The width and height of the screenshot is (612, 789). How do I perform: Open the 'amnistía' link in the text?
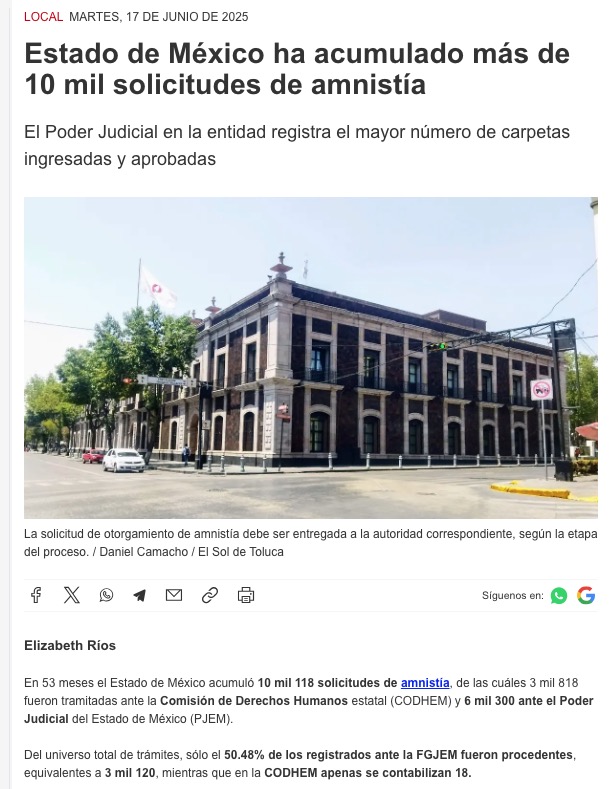pyautogui.click(x=425, y=682)
